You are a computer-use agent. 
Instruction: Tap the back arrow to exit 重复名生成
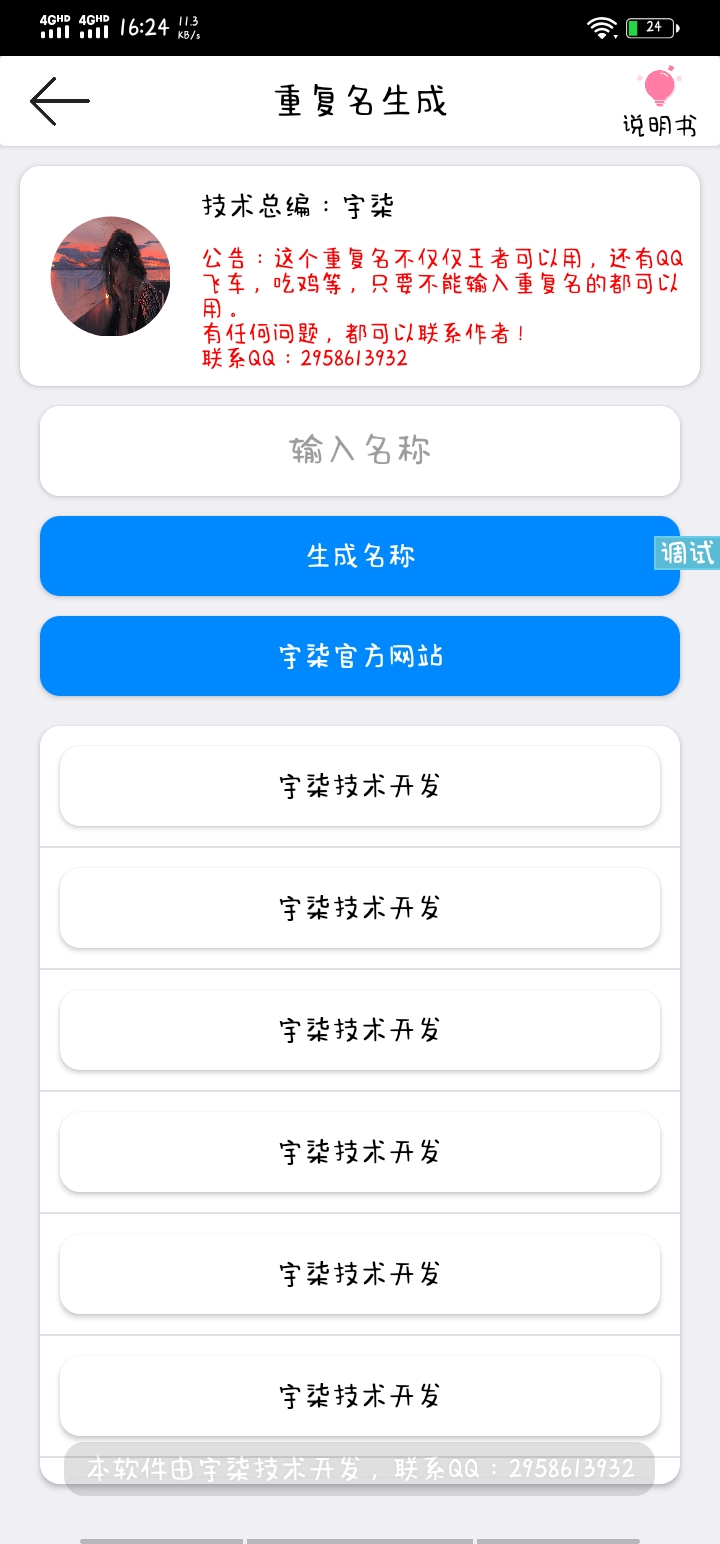pyautogui.click(x=58, y=100)
